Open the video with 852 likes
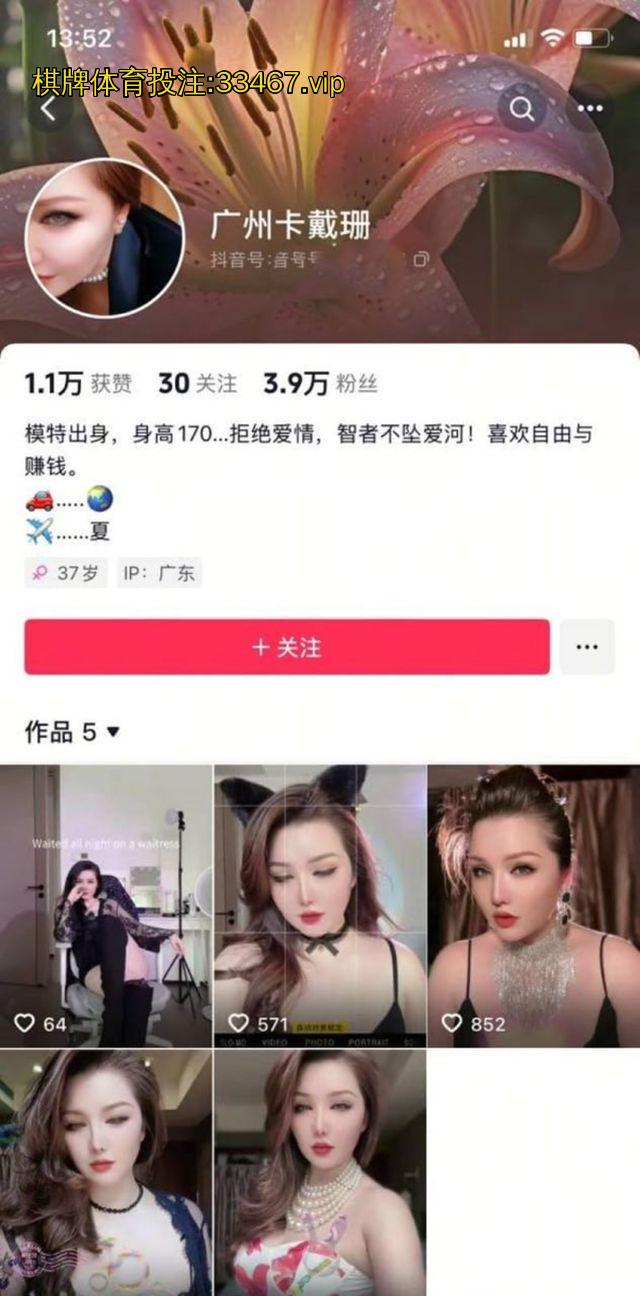This screenshot has width=640, height=1296. [533, 905]
